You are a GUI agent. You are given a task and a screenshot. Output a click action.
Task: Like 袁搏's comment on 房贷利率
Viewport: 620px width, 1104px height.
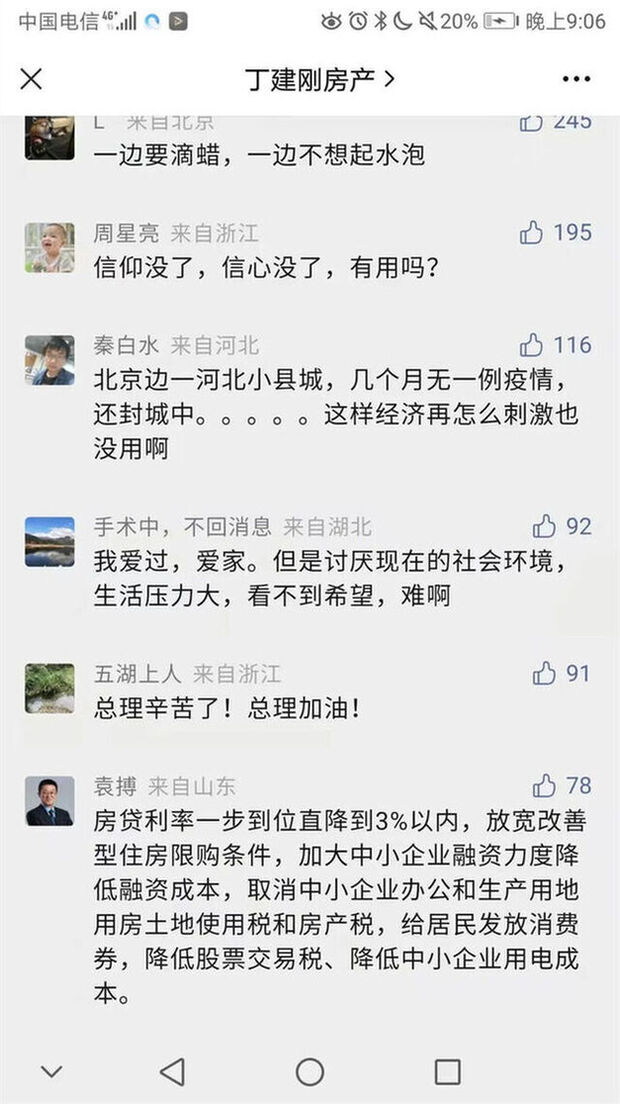coord(544,785)
